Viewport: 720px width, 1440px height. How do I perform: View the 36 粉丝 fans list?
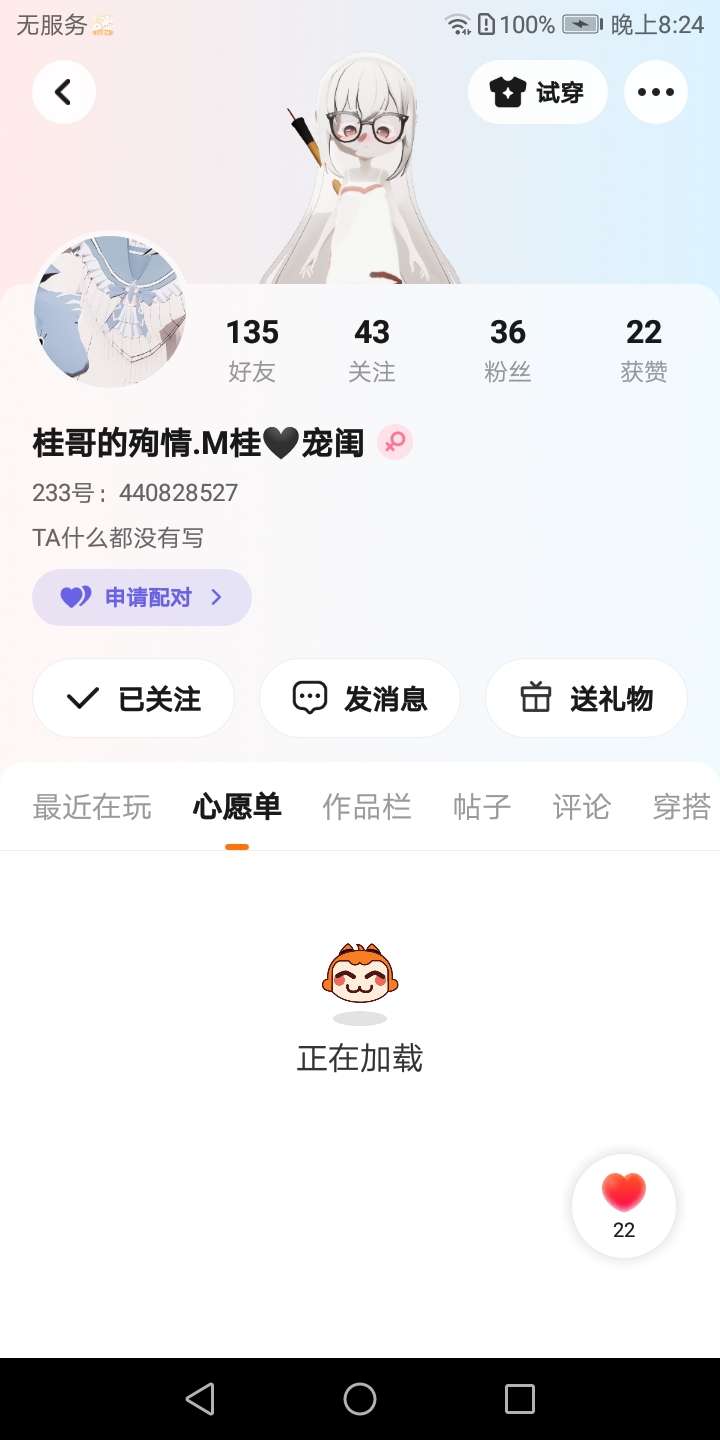point(508,350)
